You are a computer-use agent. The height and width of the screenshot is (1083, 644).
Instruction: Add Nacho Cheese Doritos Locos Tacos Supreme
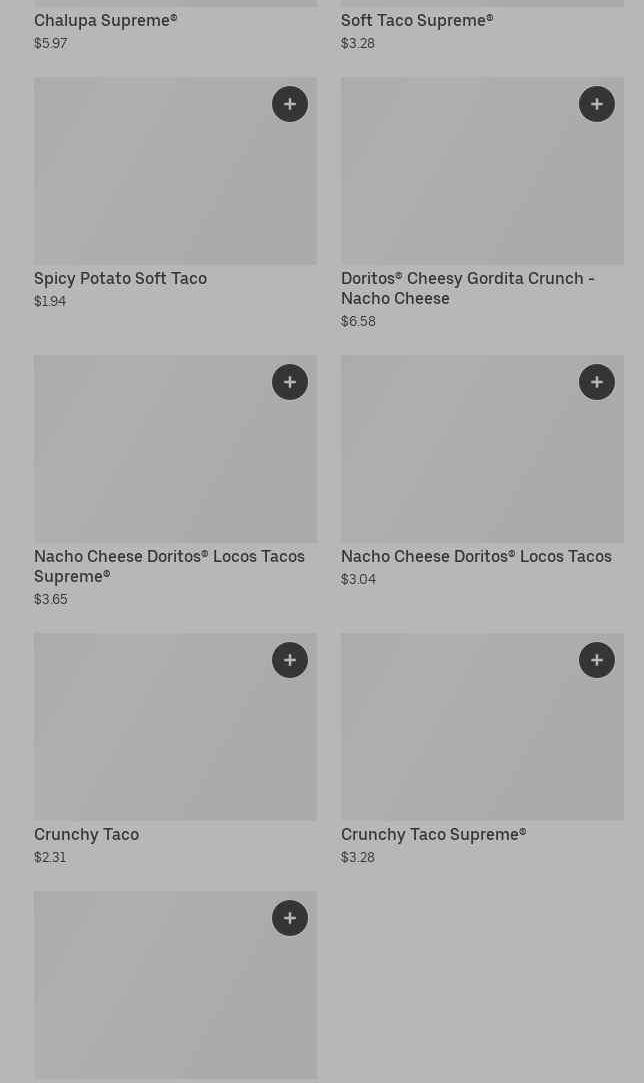coord(290,382)
